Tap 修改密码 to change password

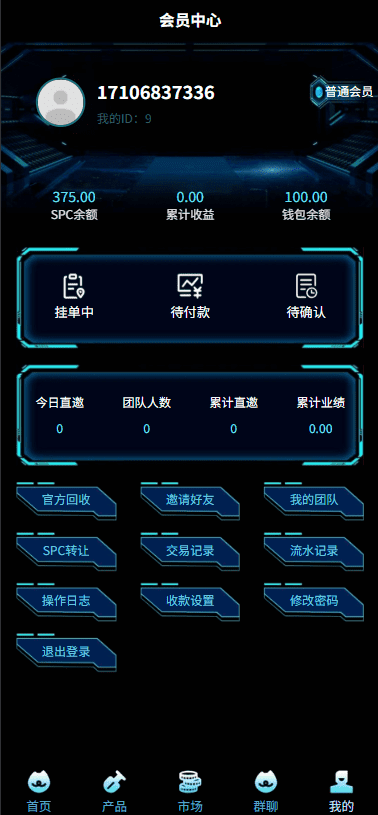pos(314,602)
